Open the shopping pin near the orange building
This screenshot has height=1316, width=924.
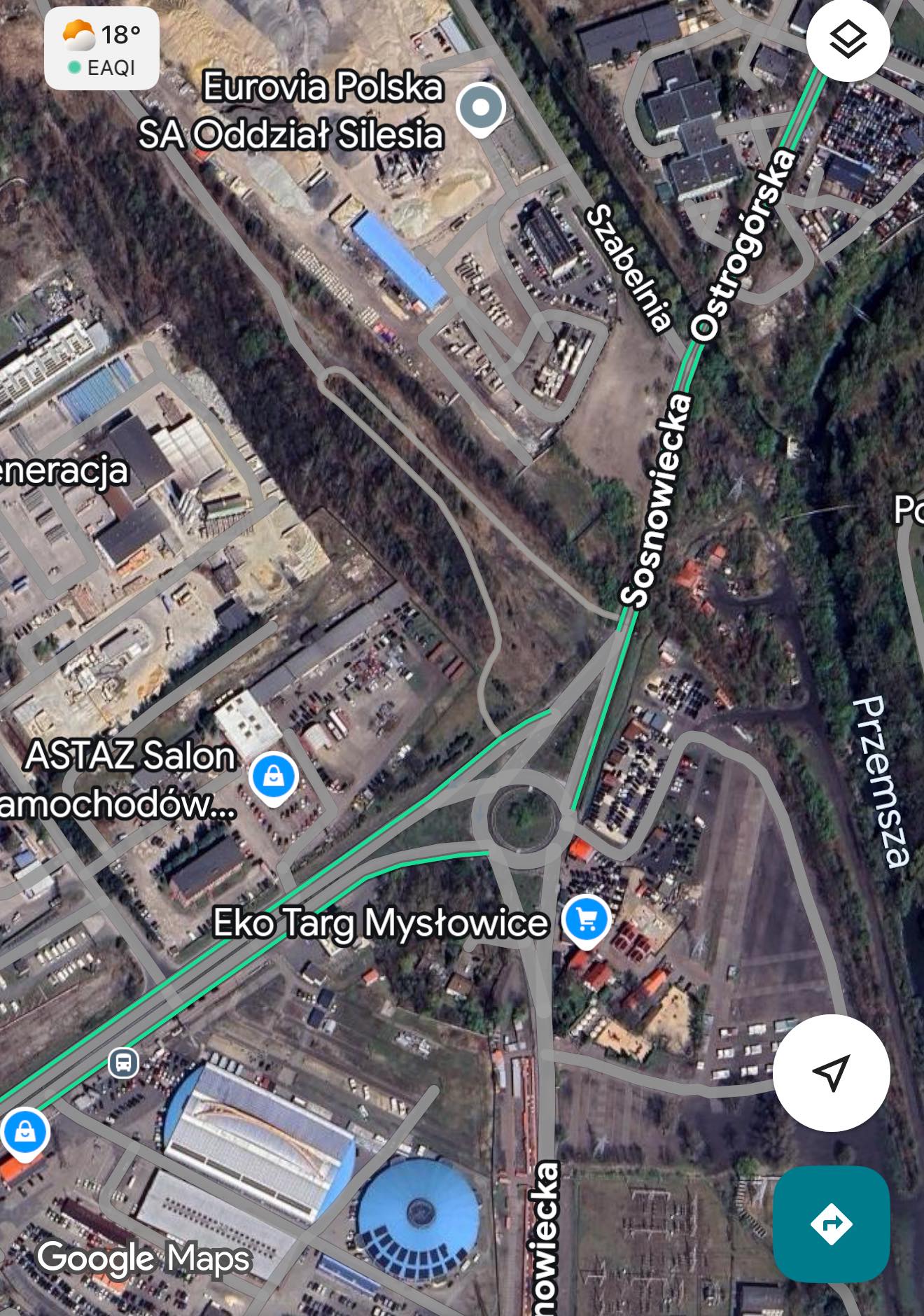(25, 1131)
